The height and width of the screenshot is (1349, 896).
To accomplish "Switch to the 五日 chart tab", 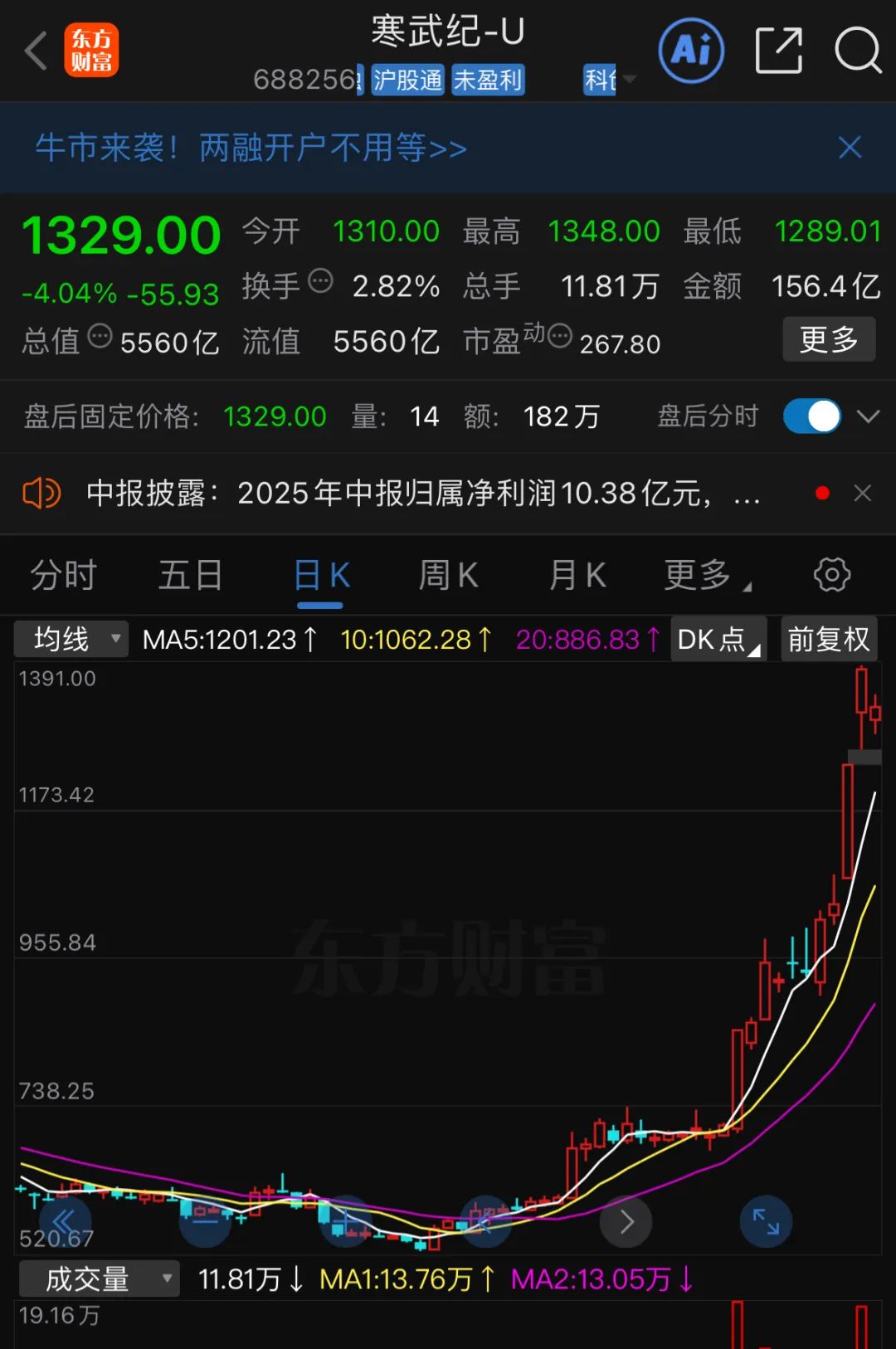I will coord(191,575).
